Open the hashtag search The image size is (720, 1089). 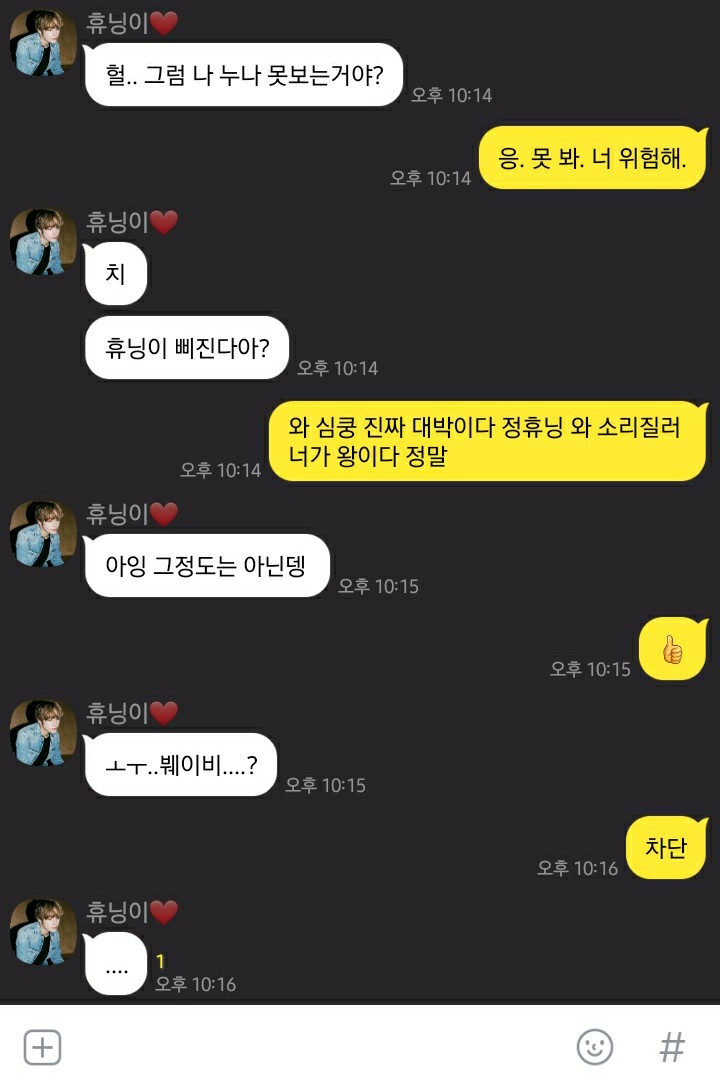tap(672, 1047)
